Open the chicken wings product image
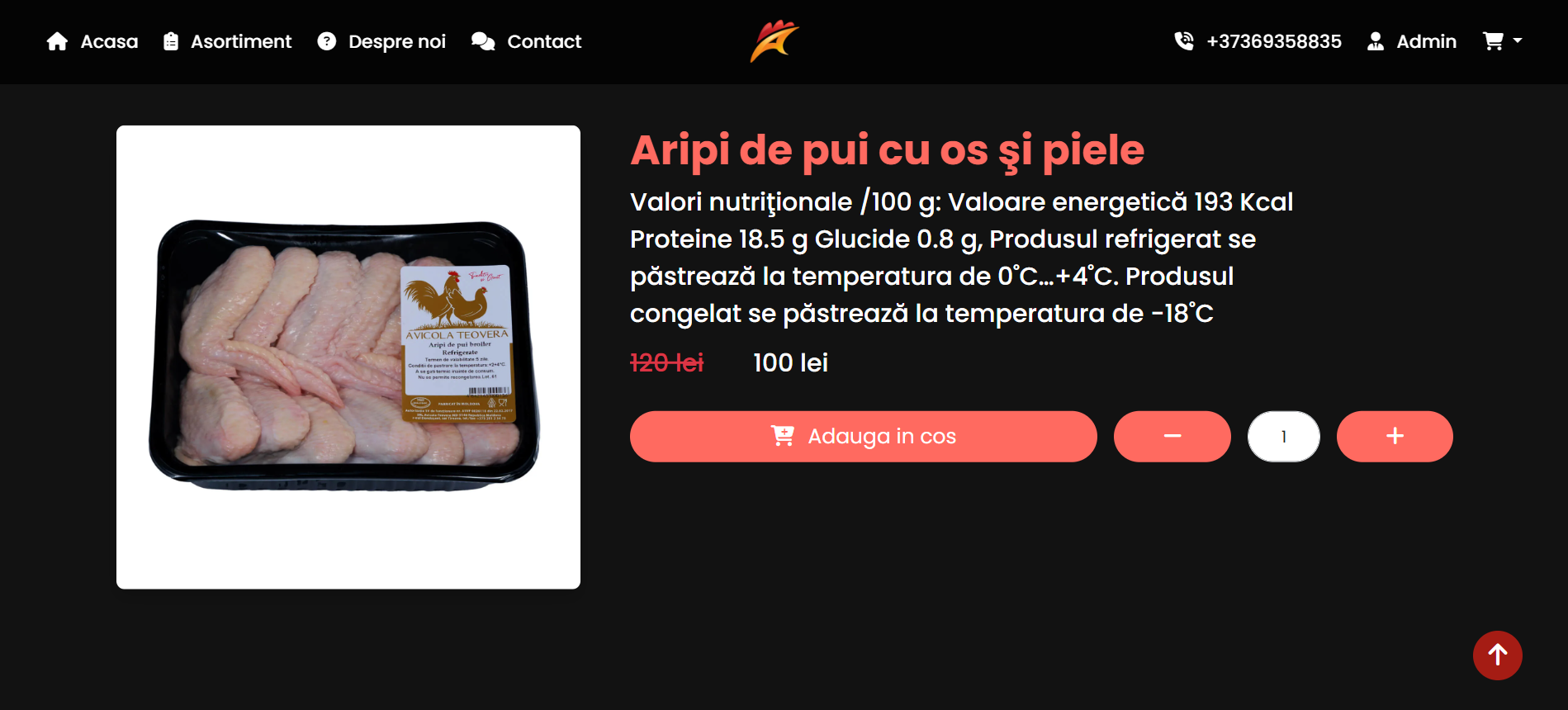This screenshot has width=1568, height=710. pyautogui.click(x=348, y=357)
